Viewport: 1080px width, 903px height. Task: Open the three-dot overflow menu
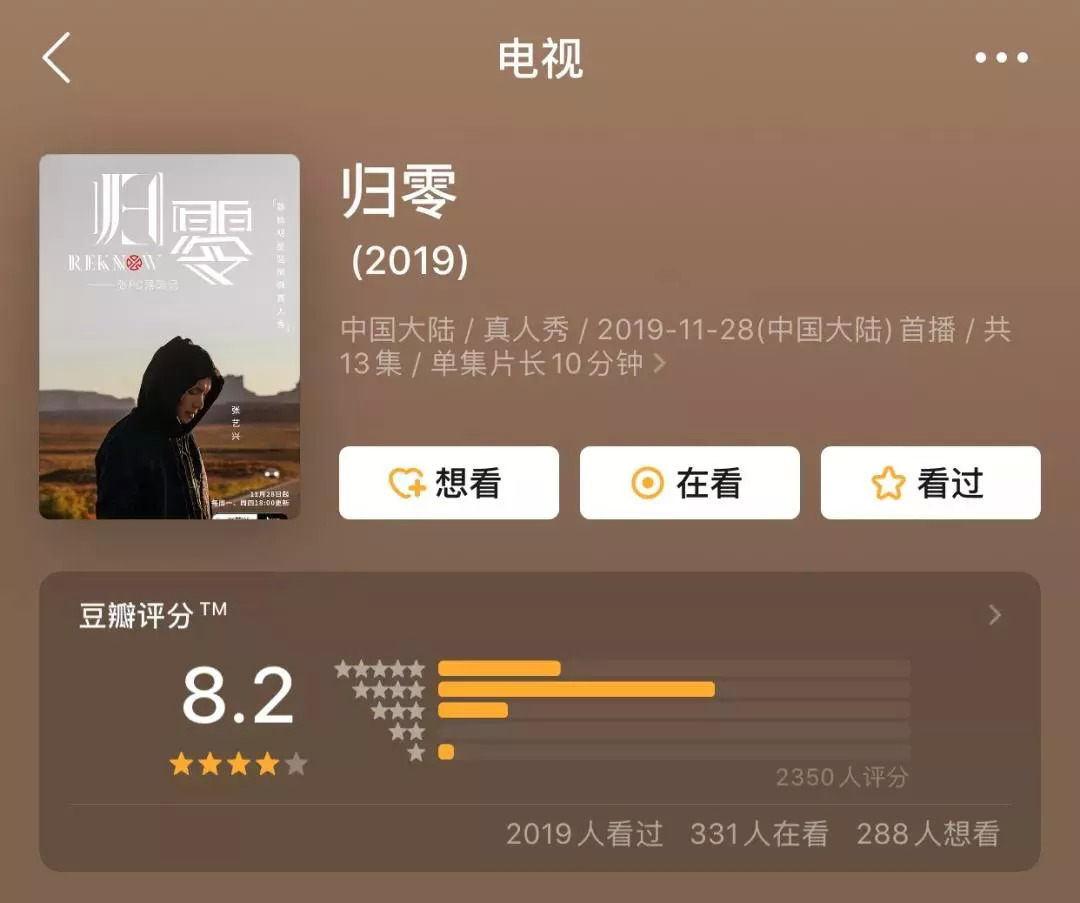point(1001,58)
